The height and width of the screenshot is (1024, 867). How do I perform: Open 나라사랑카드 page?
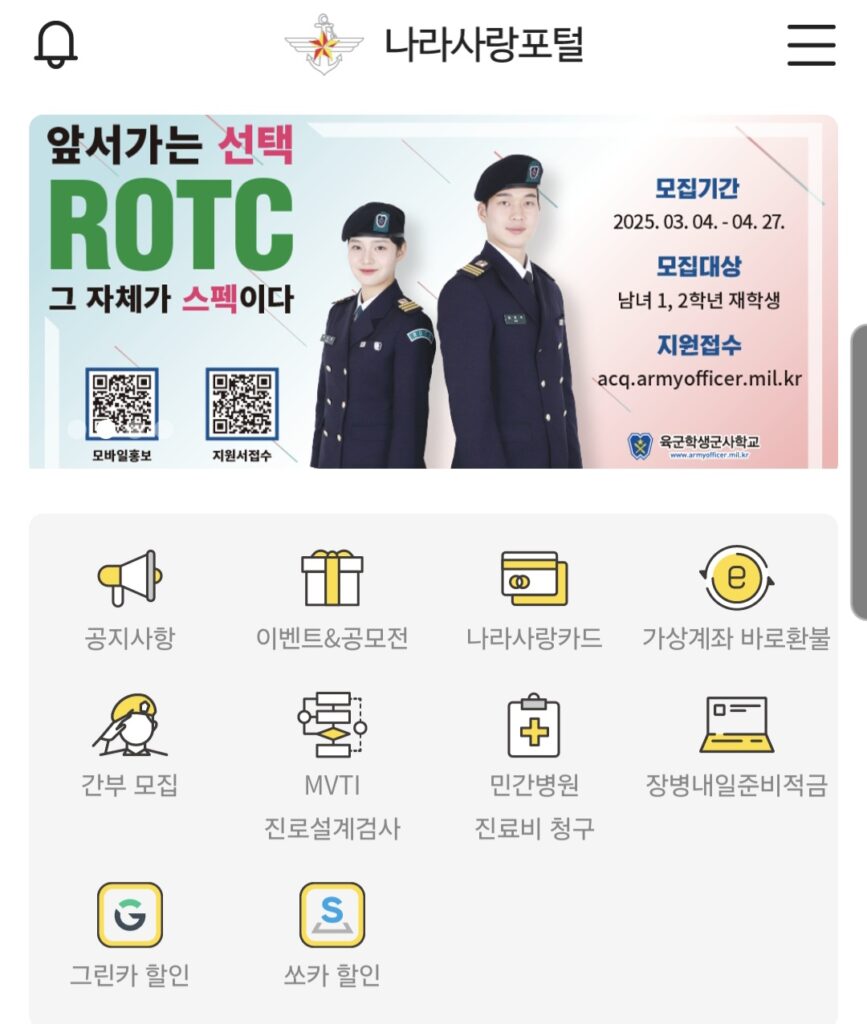[x=534, y=598]
